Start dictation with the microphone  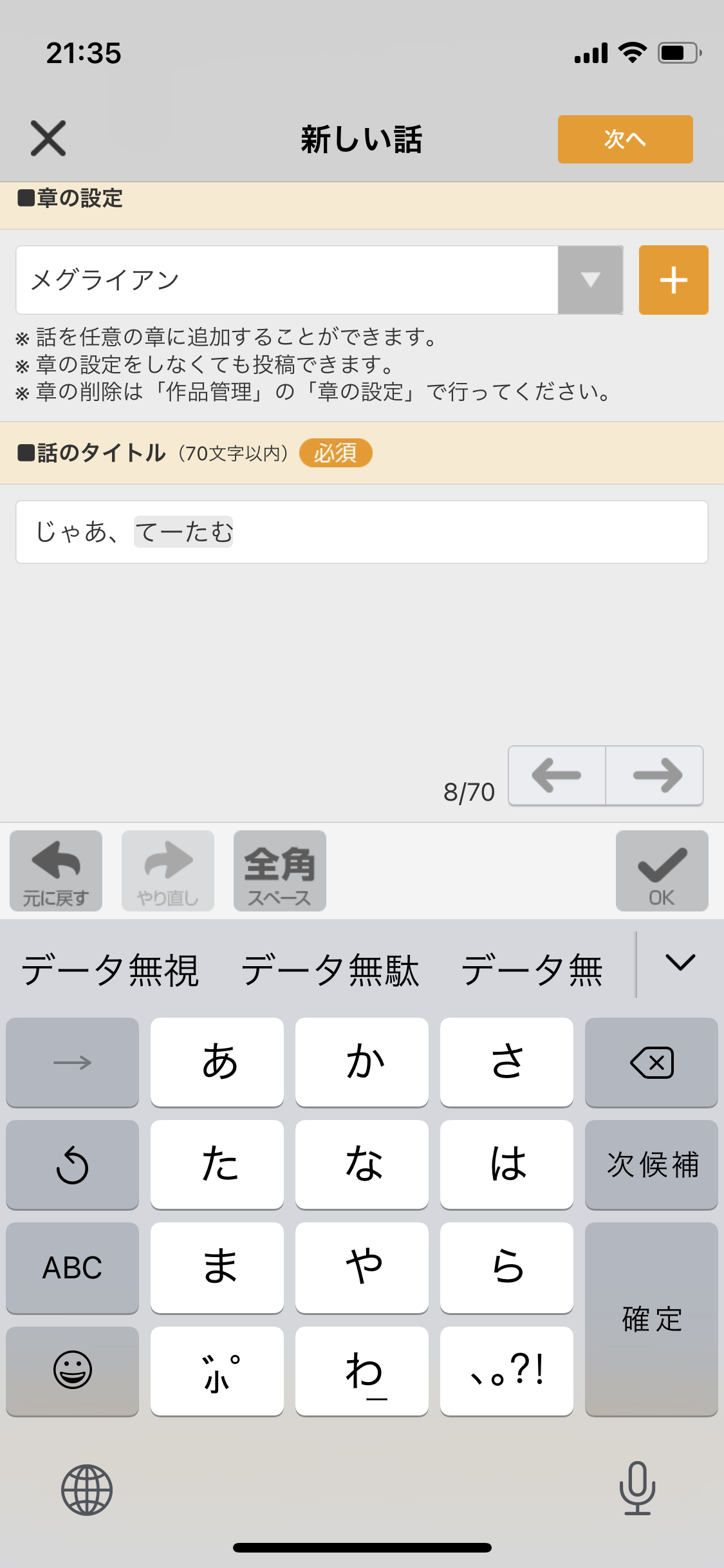pyautogui.click(x=637, y=1488)
